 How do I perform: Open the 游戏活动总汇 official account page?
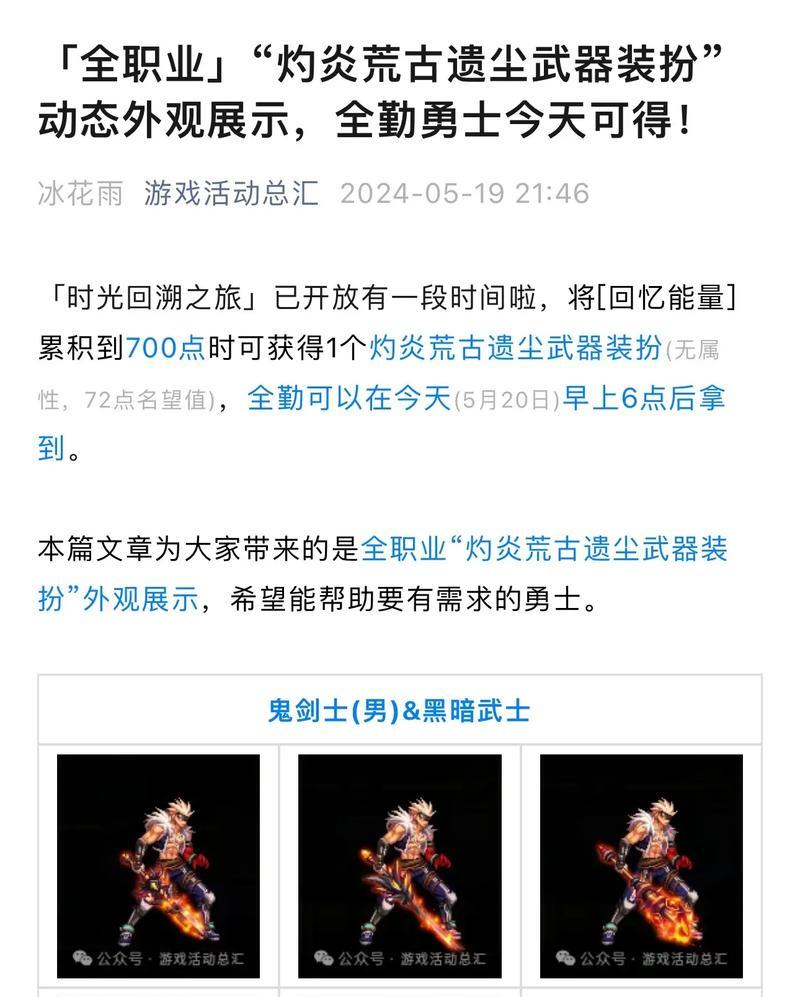coord(231,193)
